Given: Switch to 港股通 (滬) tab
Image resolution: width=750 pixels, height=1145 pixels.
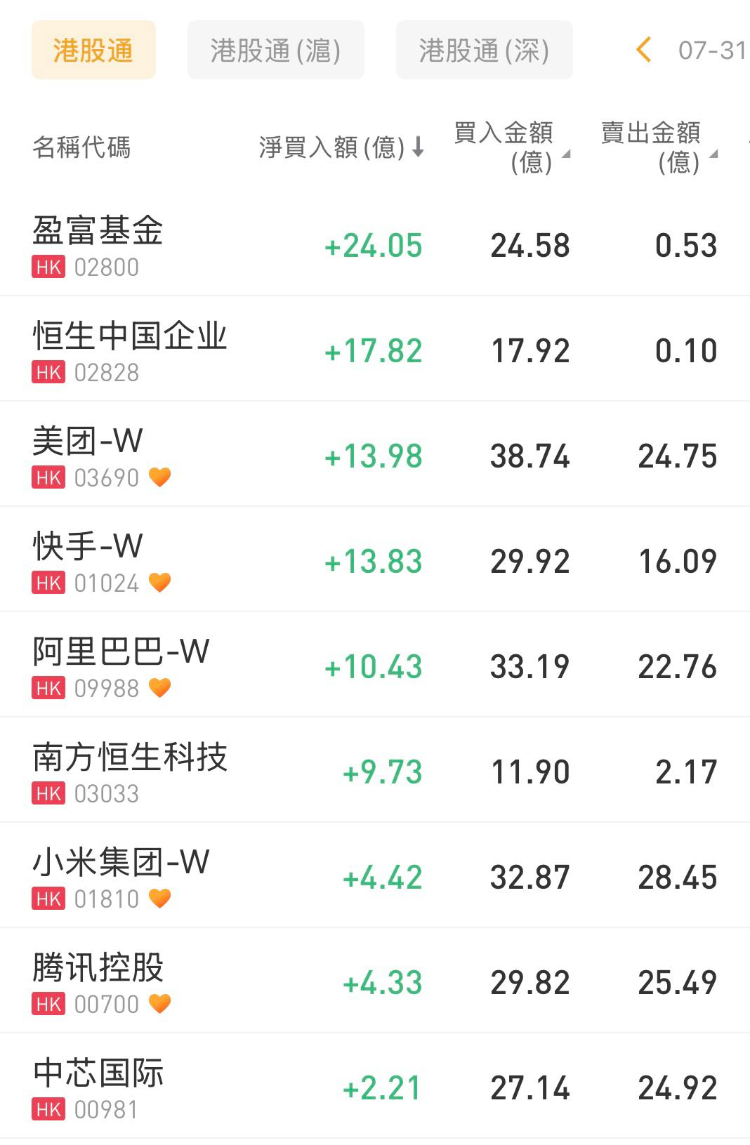Looking at the screenshot, I should click(x=276, y=50).
